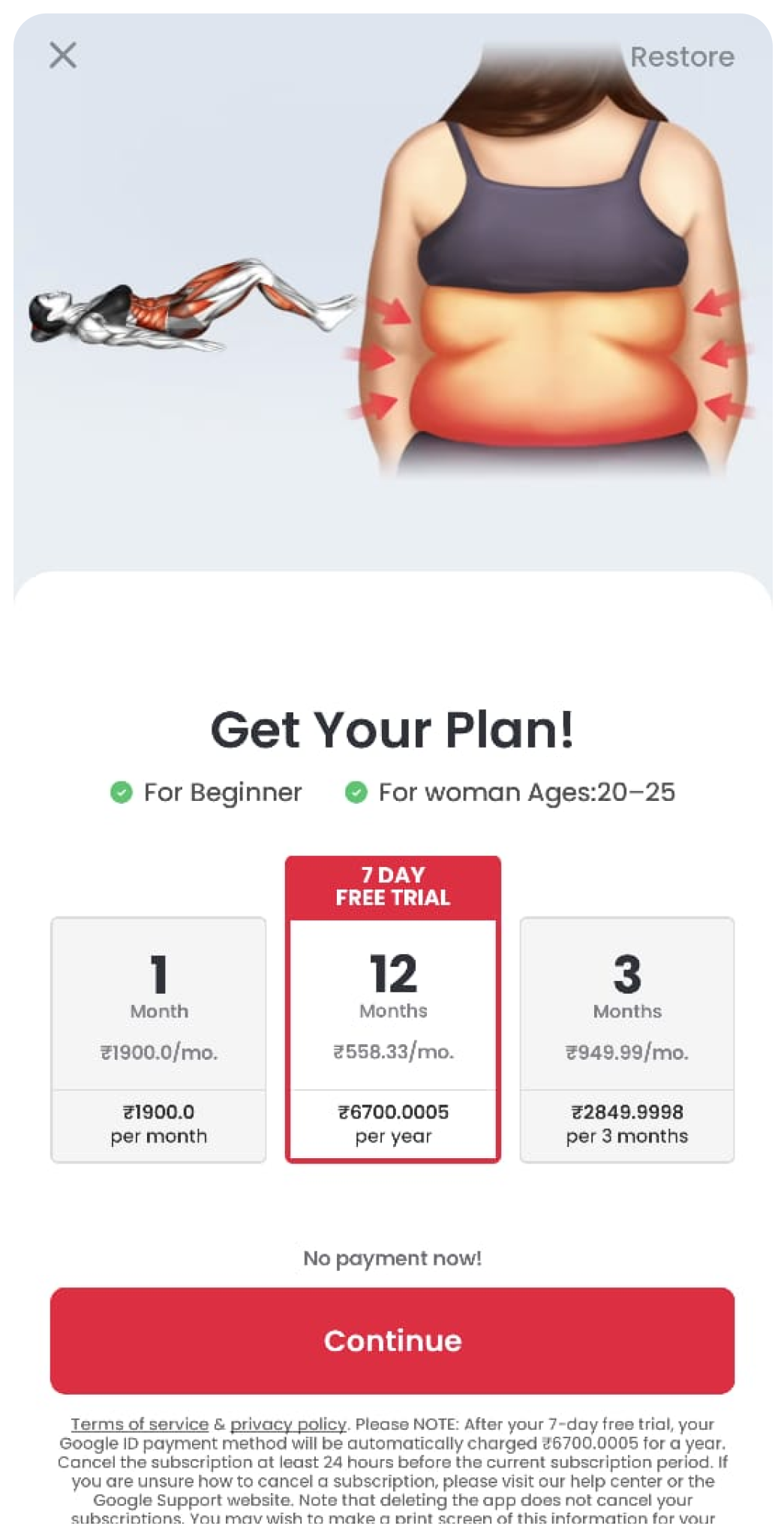Choose the 12 Months free trial plan
This screenshot has height=1535, width=784.
393,1010
